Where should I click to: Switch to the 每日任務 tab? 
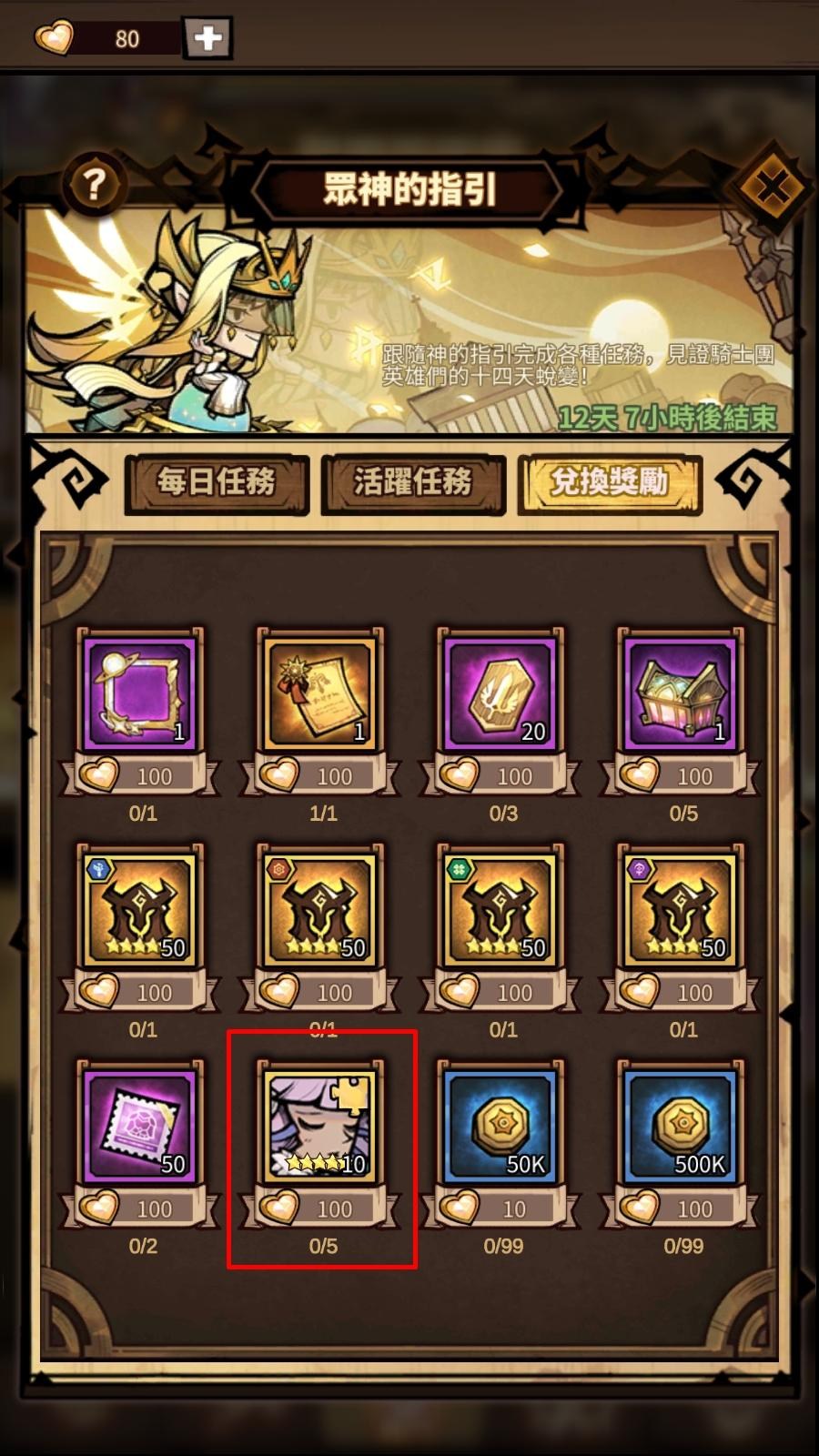[x=217, y=482]
